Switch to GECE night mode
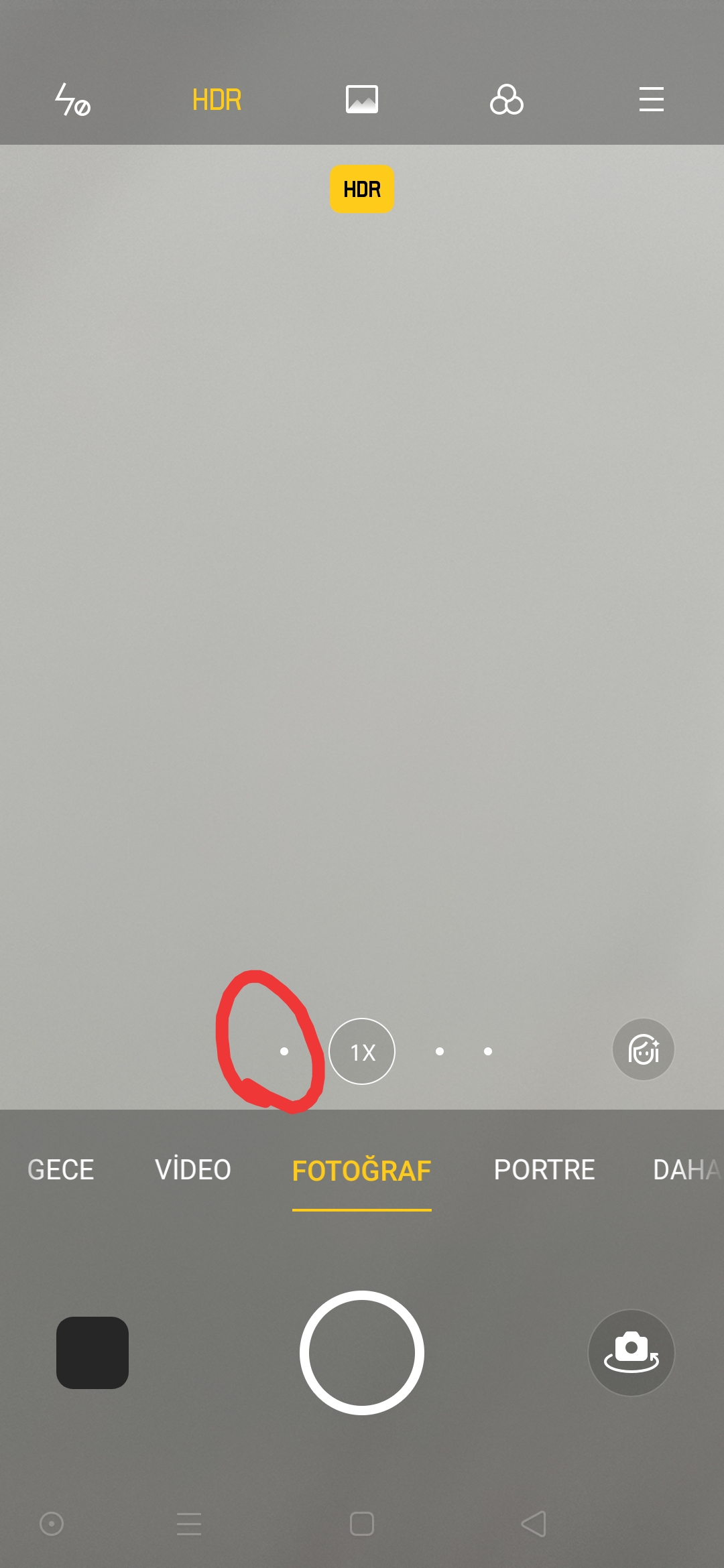Image resolution: width=724 pixels, height=1568 pixels. pos(60,1170)
